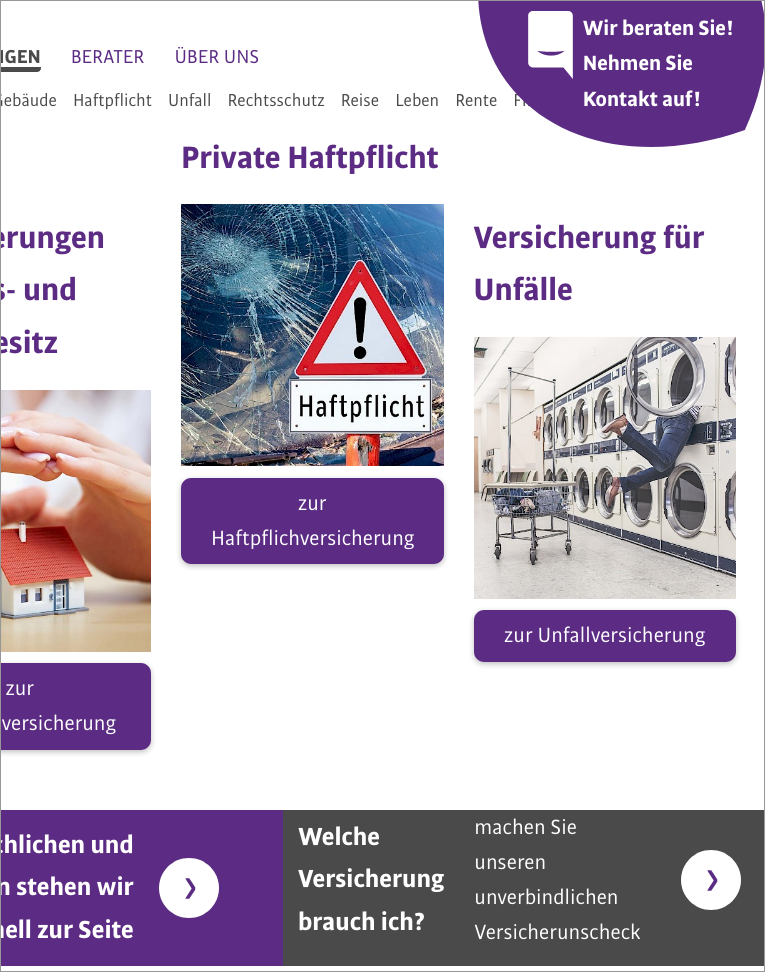Select Haftpflicht in the submenu
Screen dimensions: 765x972
pos(112,100)
